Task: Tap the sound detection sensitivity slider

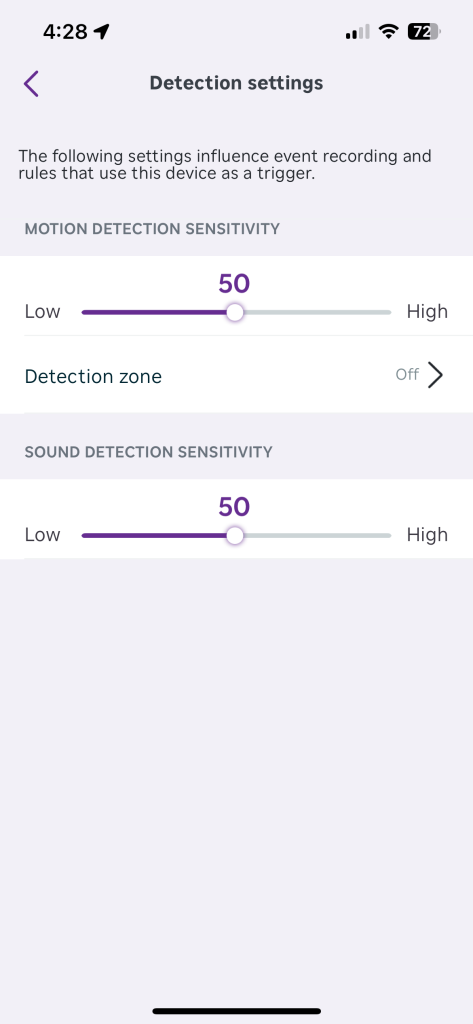Action: point(236,536)
